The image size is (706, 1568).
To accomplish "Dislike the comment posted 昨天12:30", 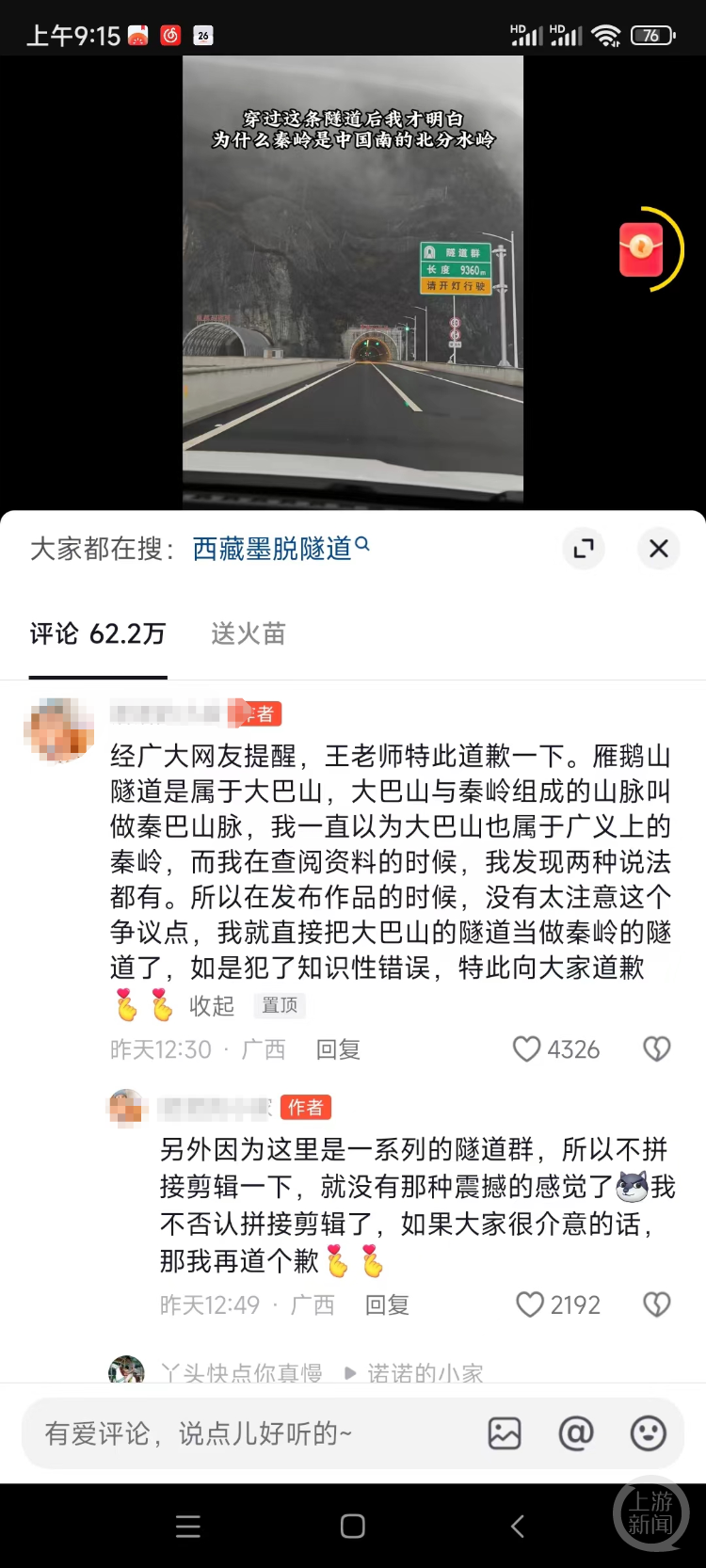I will [656, 1049].
